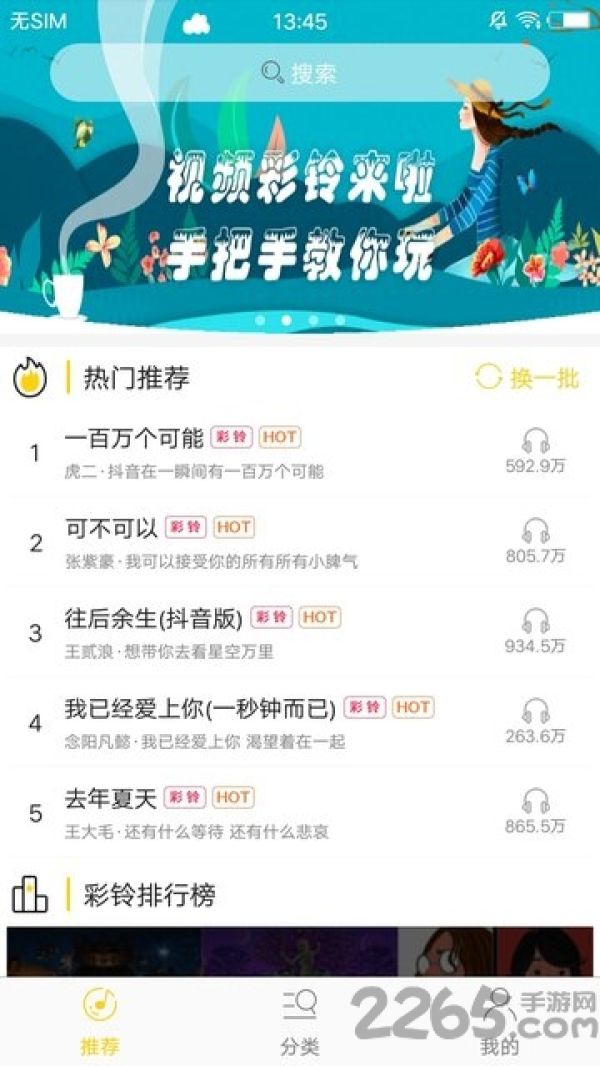Switch to the 分类 tab
This screenshot has width=600, height=1066.
300,1022
